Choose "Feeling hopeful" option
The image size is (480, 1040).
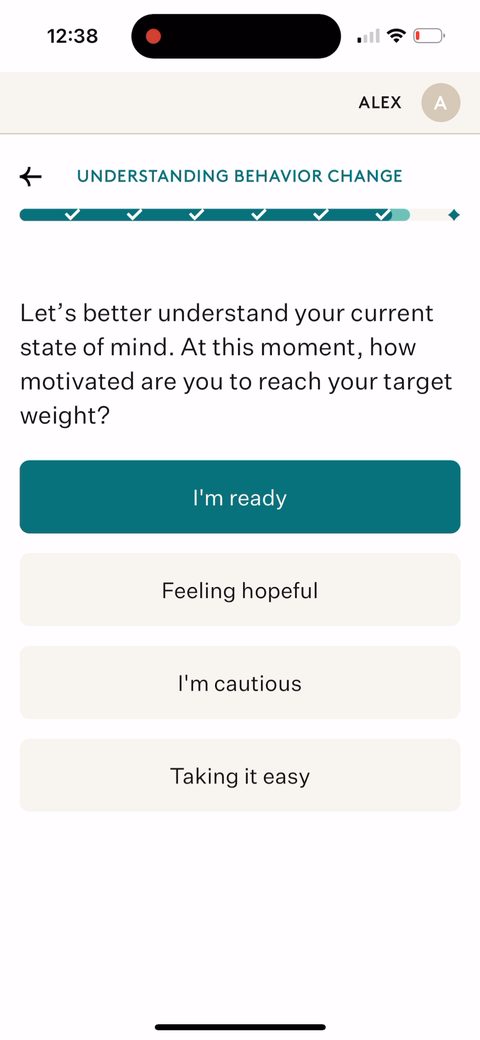pyautogui.click(x=240, y=590)
